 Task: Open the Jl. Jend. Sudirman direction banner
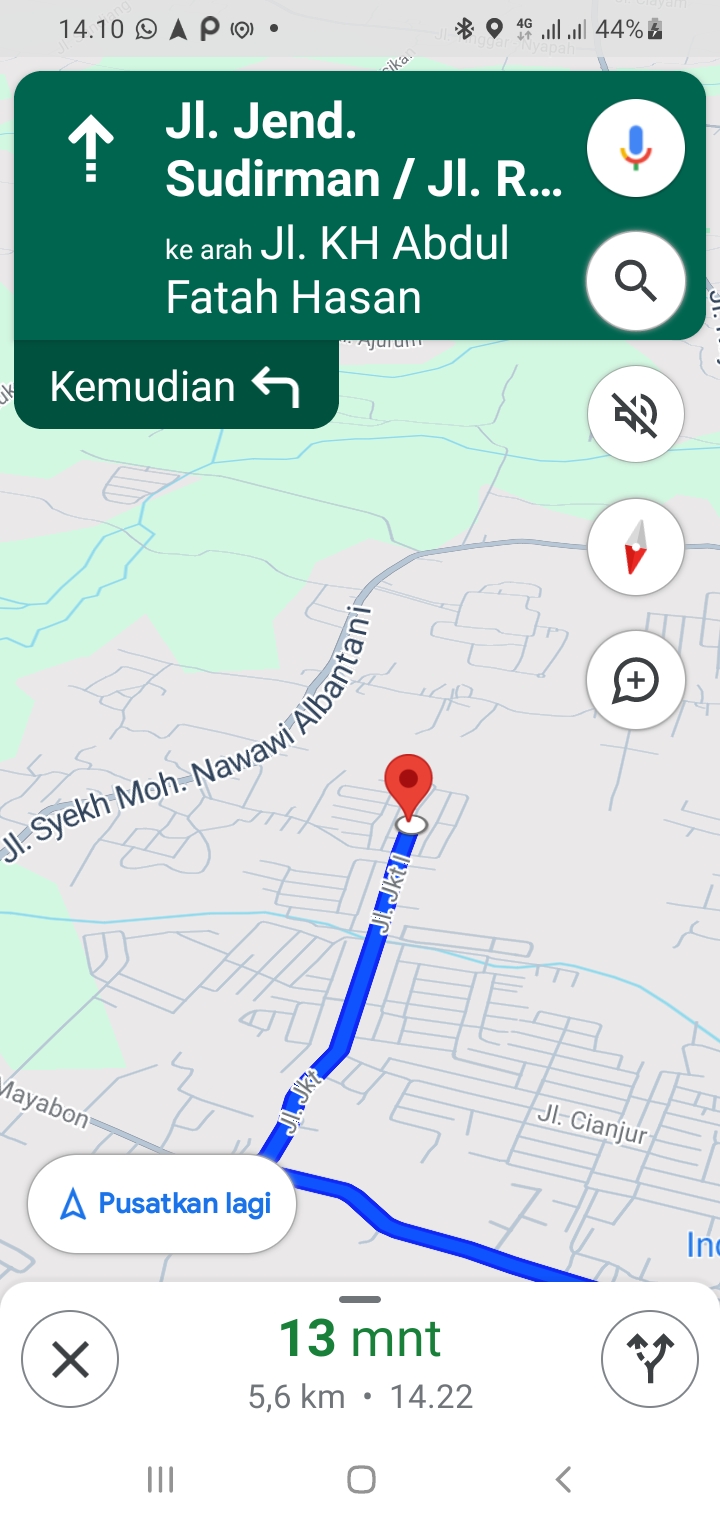point(300,205)
